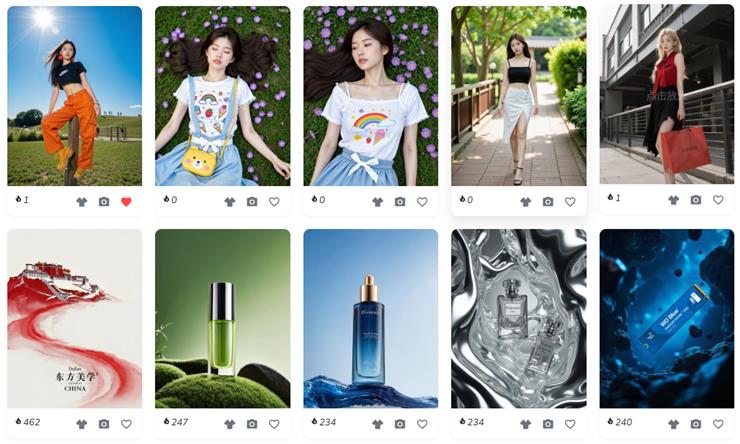Image resolution: width=740 pixels, height=444 pixels.
Task: Open the red-and-white China palace poster
Action: pos(74,318)
